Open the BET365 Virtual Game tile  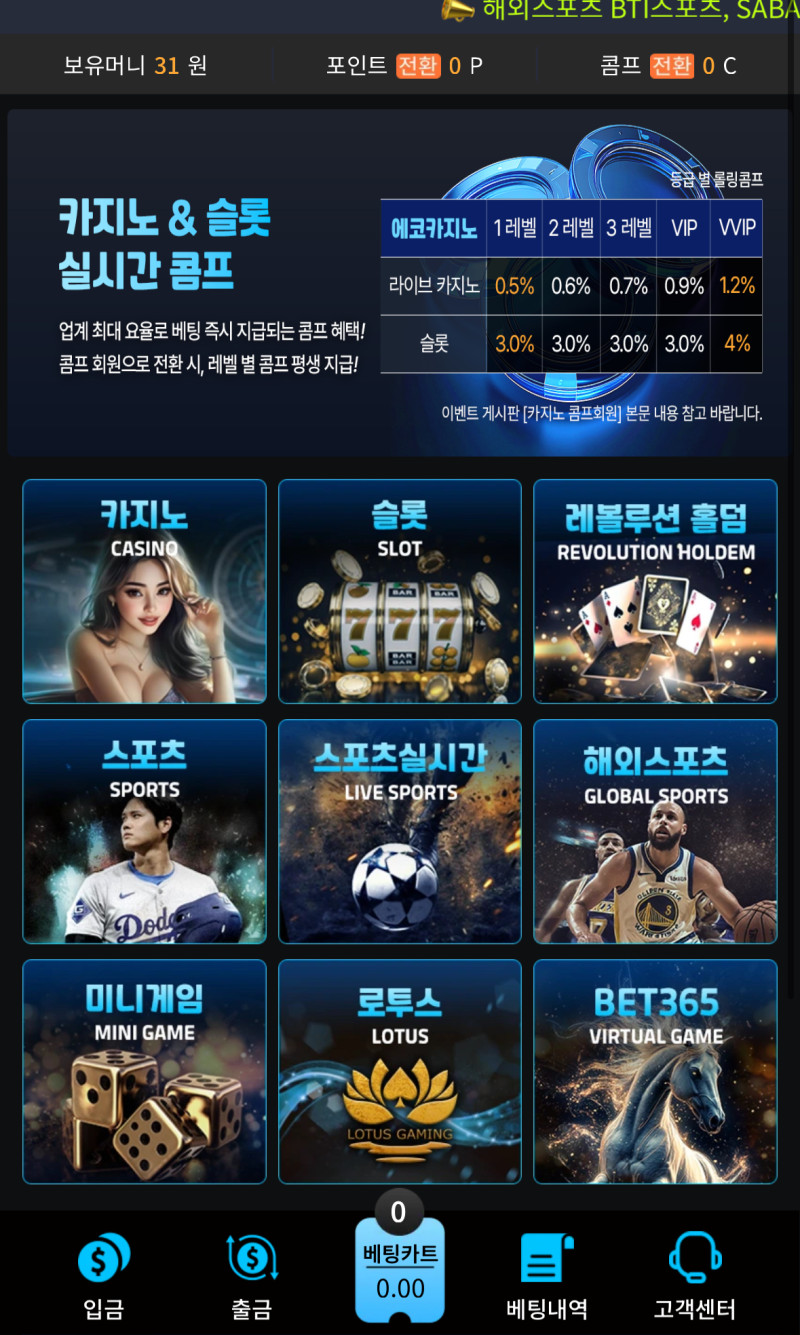[x=655, y=1071]
